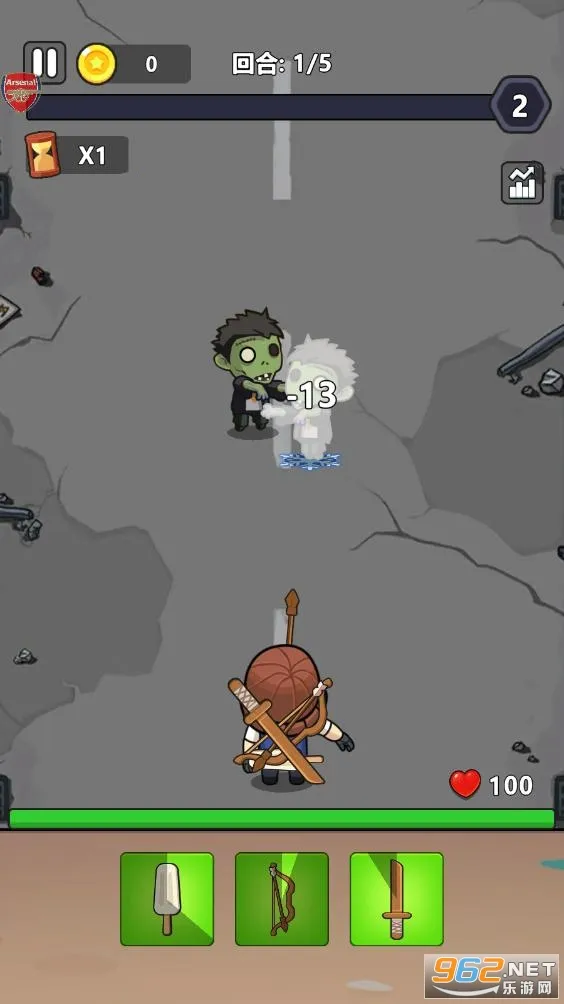Select the wooden sword weapon slot
Image resolution: width=564 pixels, height=1004 pixels.
pos(397,899)
